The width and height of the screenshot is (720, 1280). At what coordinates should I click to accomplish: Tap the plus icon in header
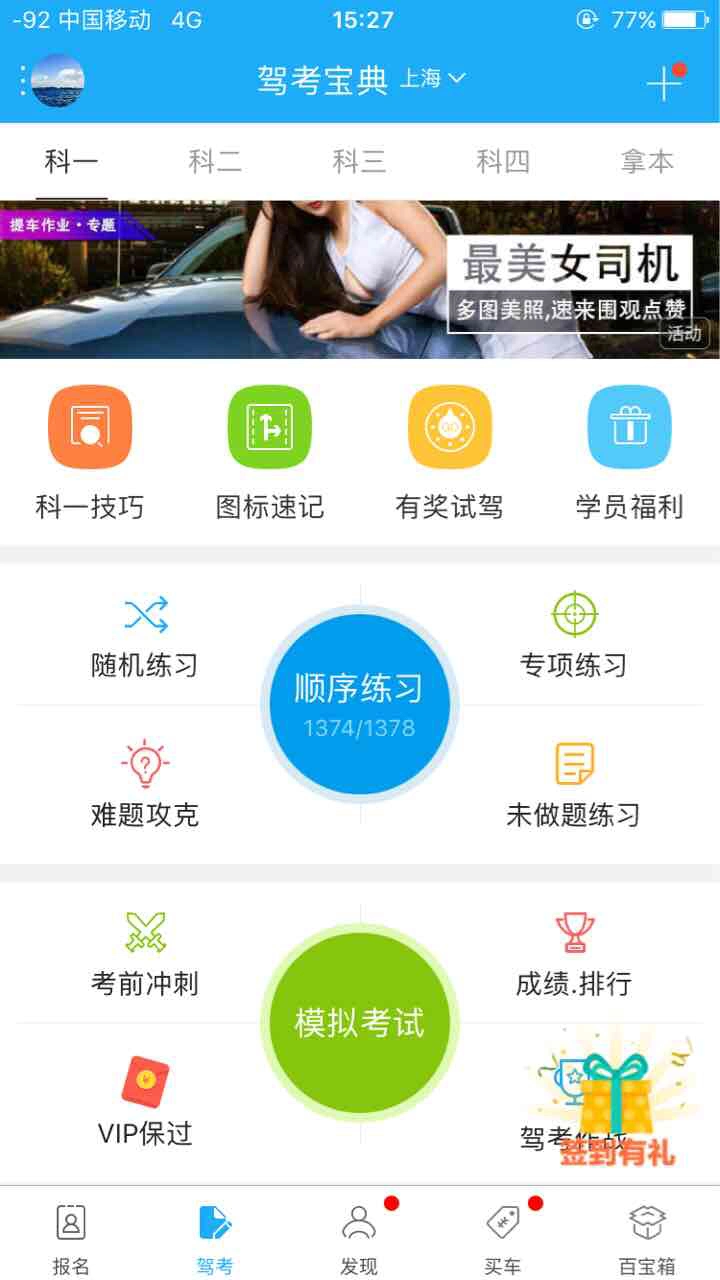[664, 83]
